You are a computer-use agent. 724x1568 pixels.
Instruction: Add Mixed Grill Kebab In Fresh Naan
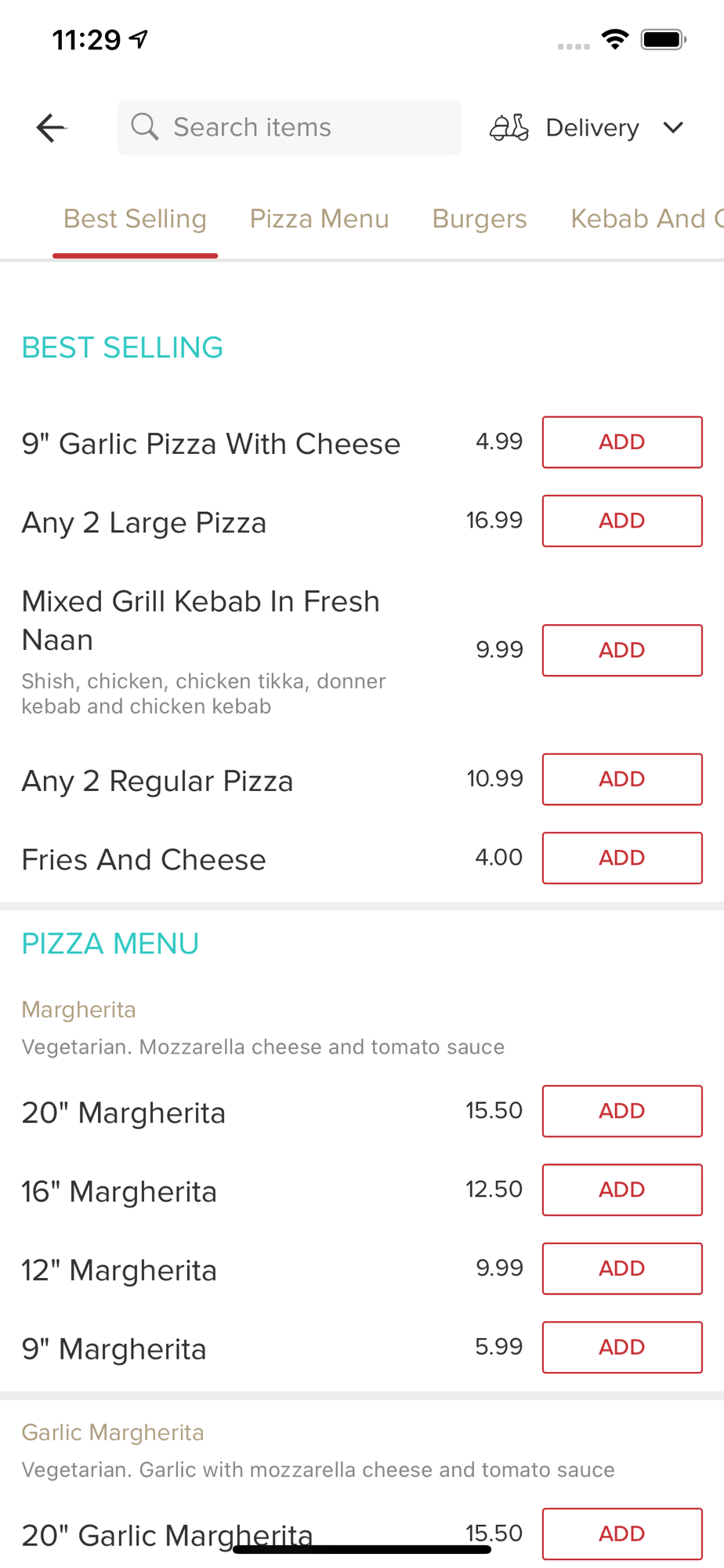click(622, 650)
